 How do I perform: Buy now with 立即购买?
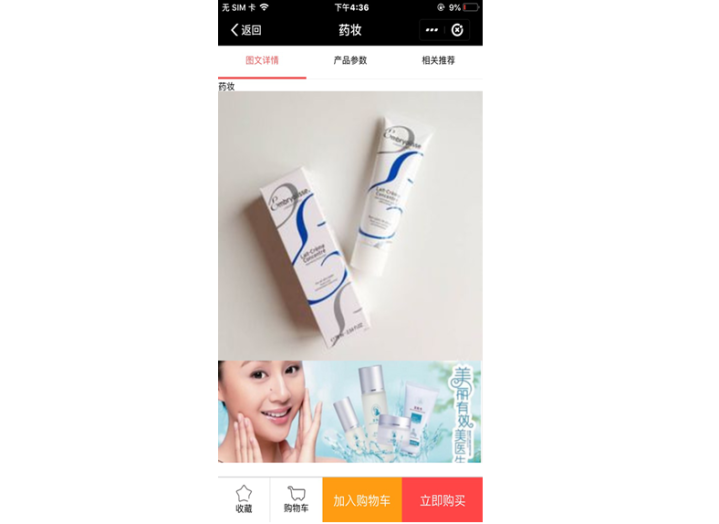tap(442, 500)
